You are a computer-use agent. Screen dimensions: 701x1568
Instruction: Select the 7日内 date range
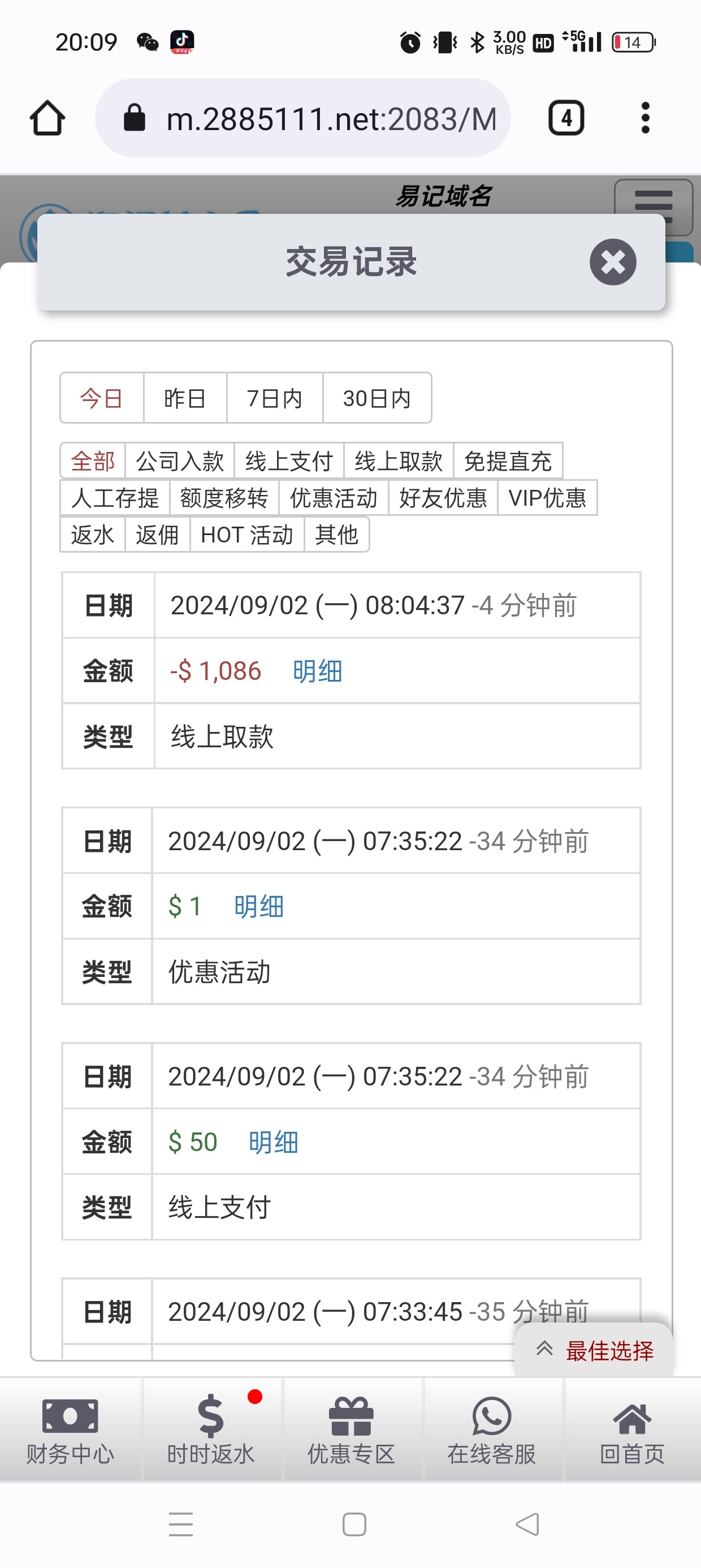pos(274,398)
